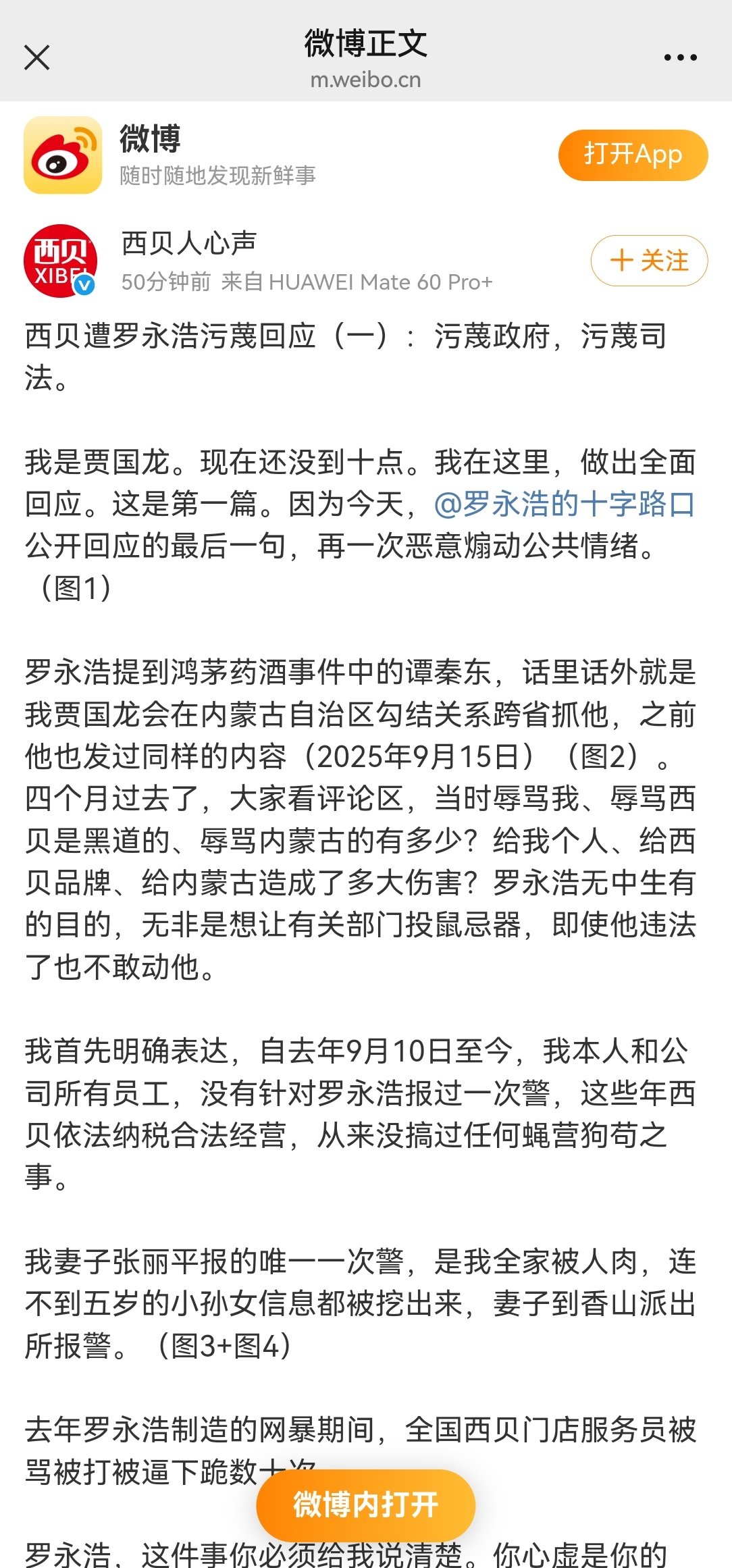Tap the 微博内打开 floating button
This screenshot has width=732, height=1568.
(x=365, y=1505)
